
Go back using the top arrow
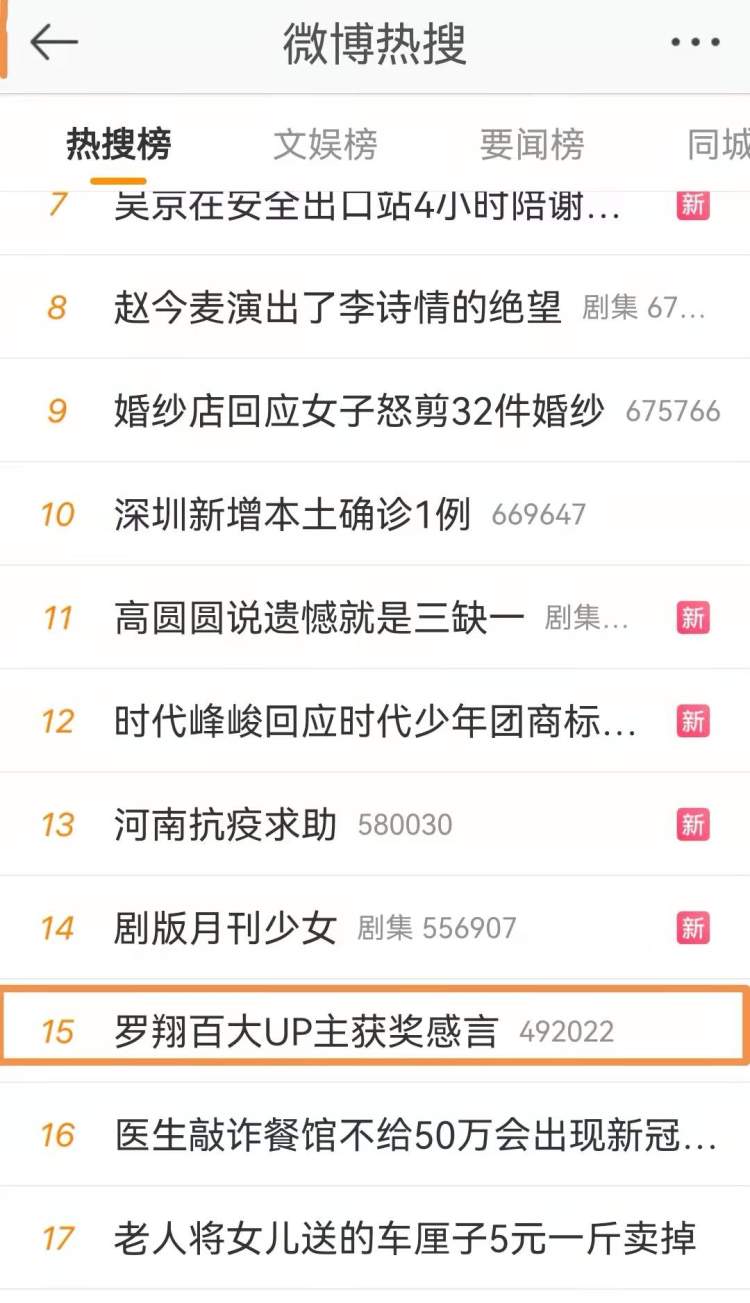pos(53,42)
